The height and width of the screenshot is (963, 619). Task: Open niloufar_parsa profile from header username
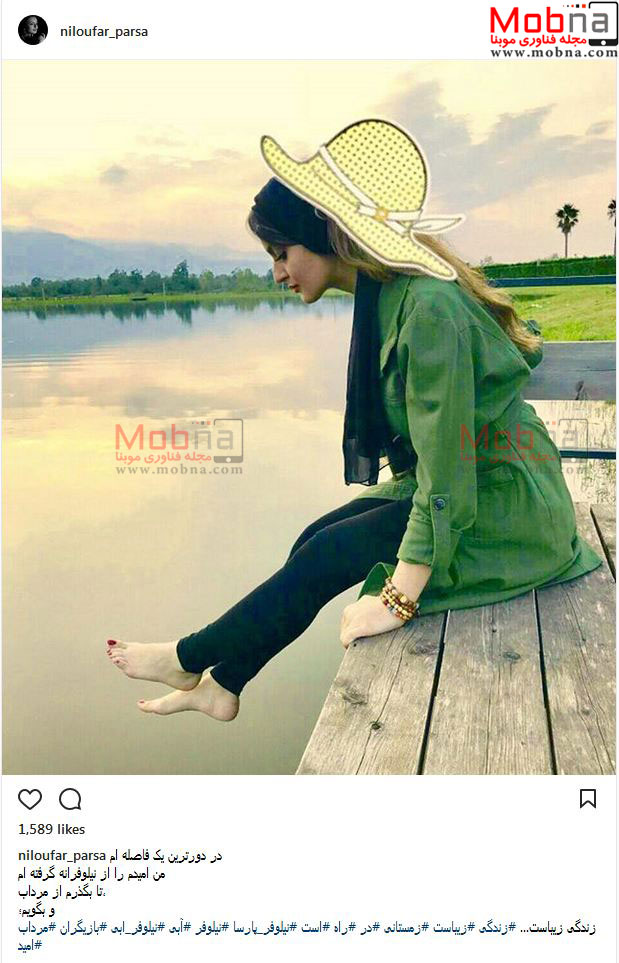click(104, 31)
